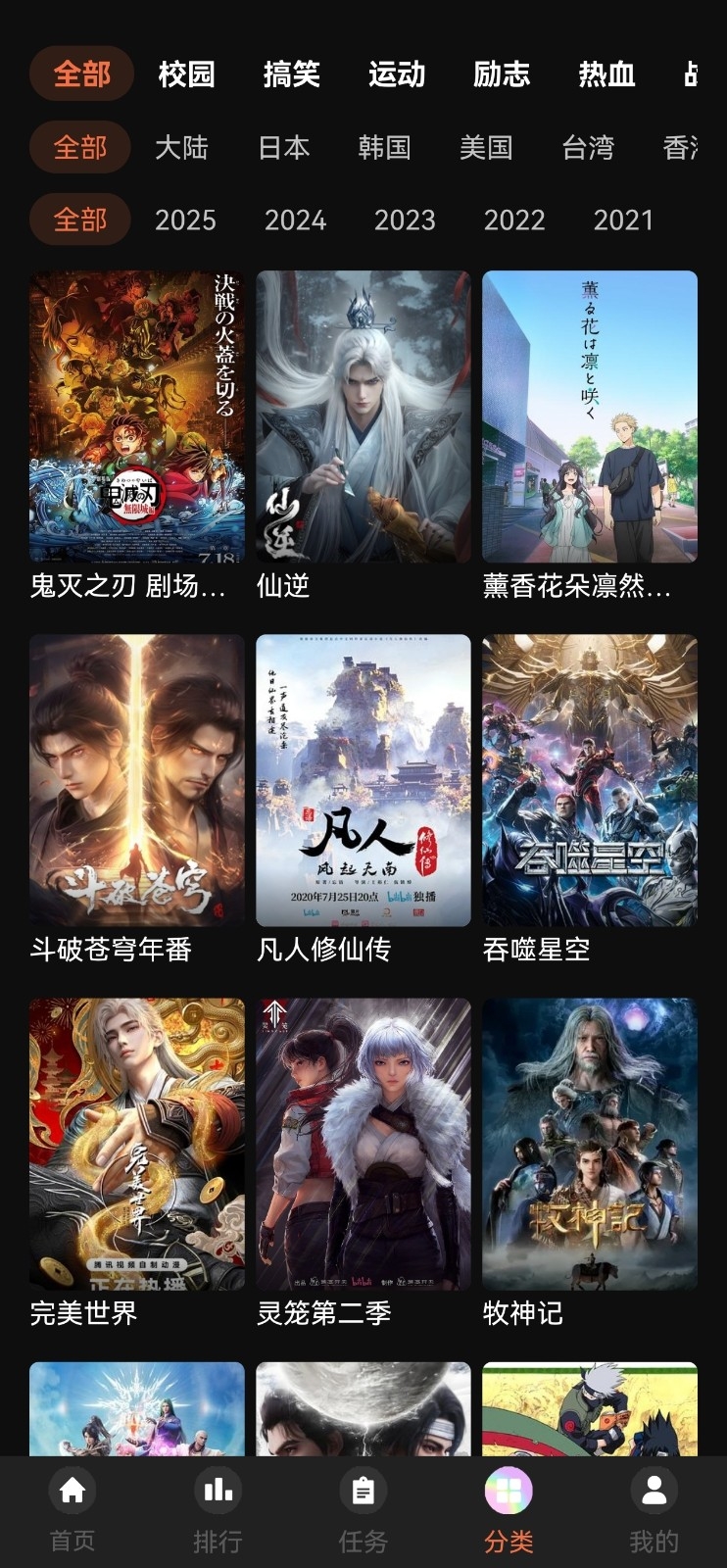
Task: Switch to the 排行 tab
Action: [x=218, y=1511]
